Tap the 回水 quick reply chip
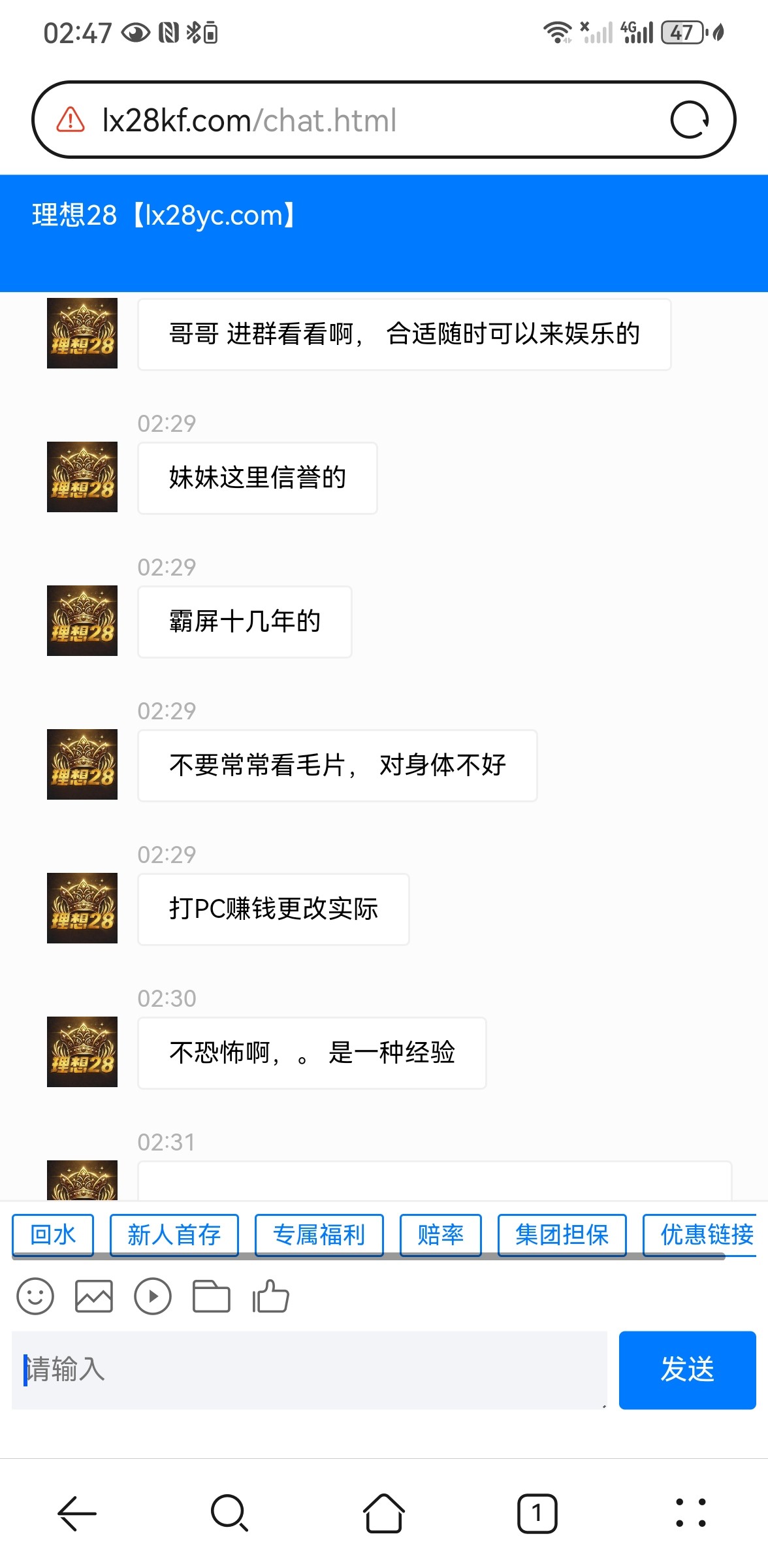The height and width of the screenshot is (1568, 768). coord(53,1234)
